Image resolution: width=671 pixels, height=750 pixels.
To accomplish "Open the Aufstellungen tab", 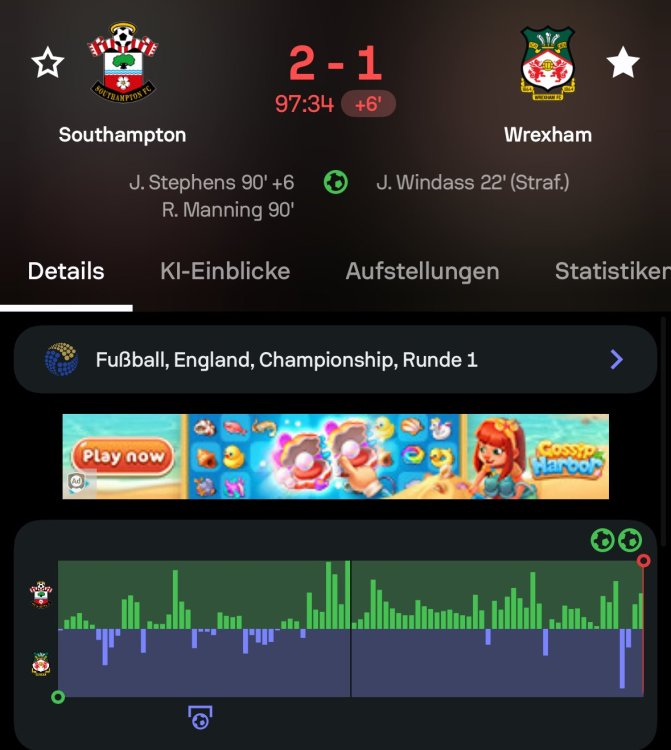I will 422,271.
